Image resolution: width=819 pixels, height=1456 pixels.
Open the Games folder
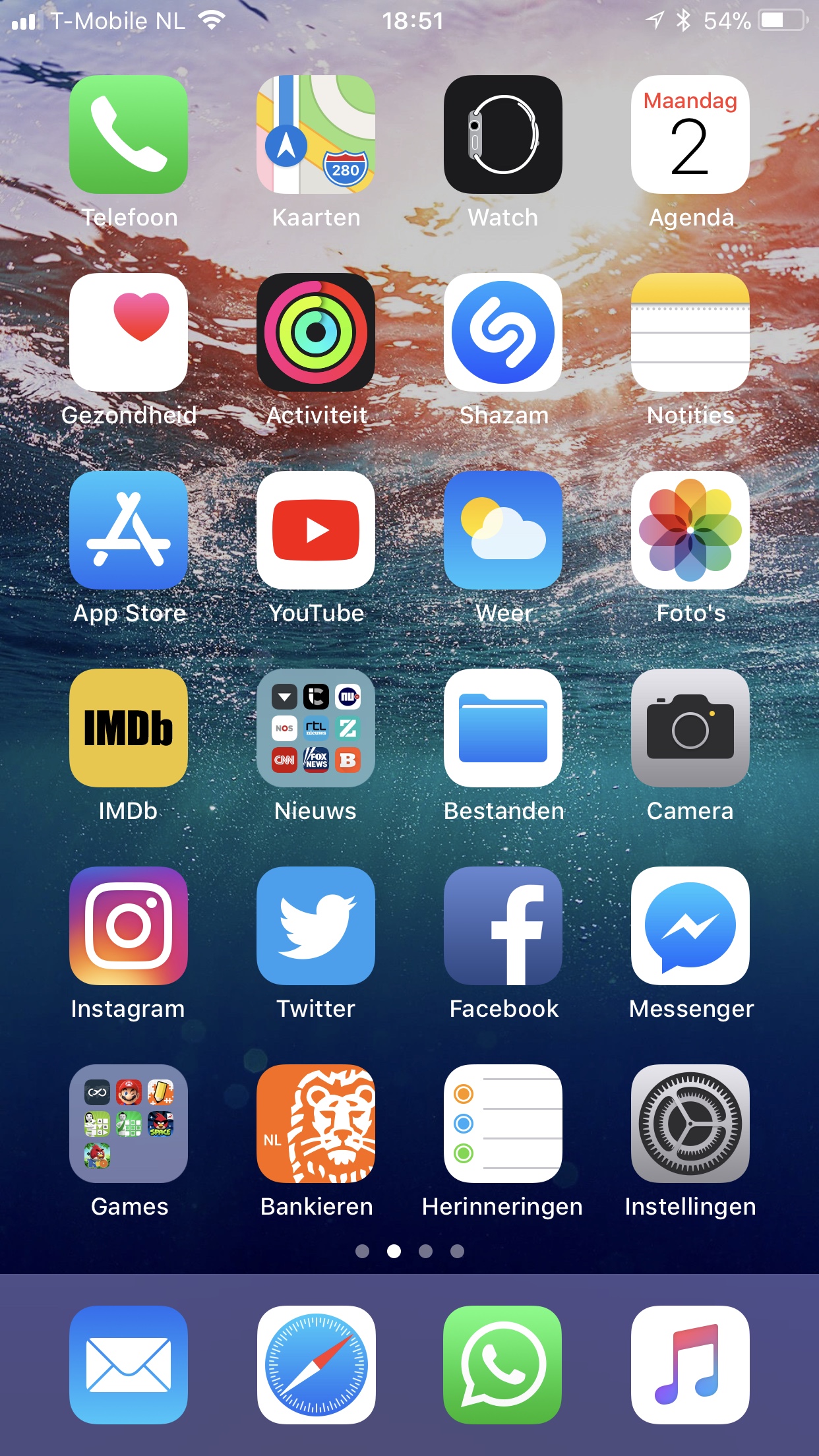[x=129, y=1124]
